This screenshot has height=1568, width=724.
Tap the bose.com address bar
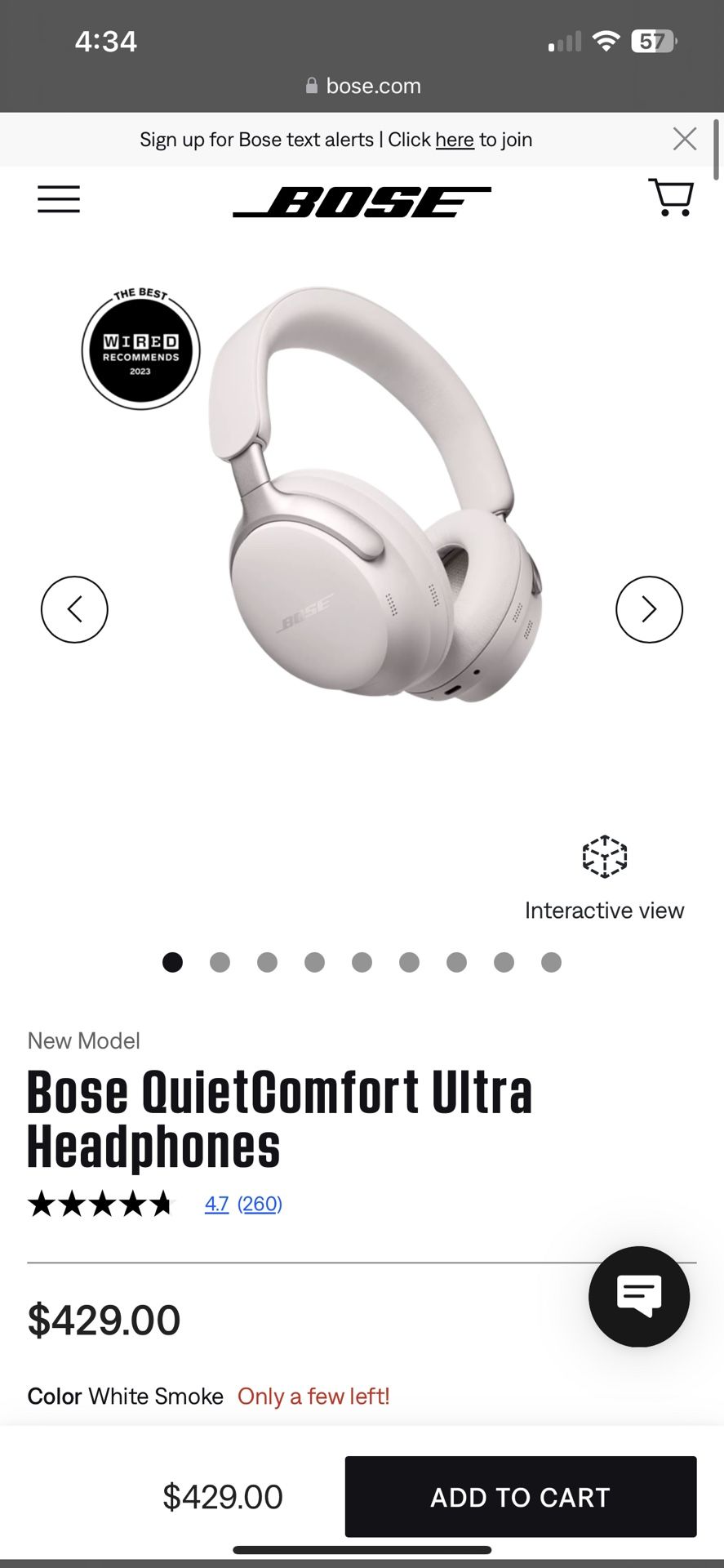point(363,86)
